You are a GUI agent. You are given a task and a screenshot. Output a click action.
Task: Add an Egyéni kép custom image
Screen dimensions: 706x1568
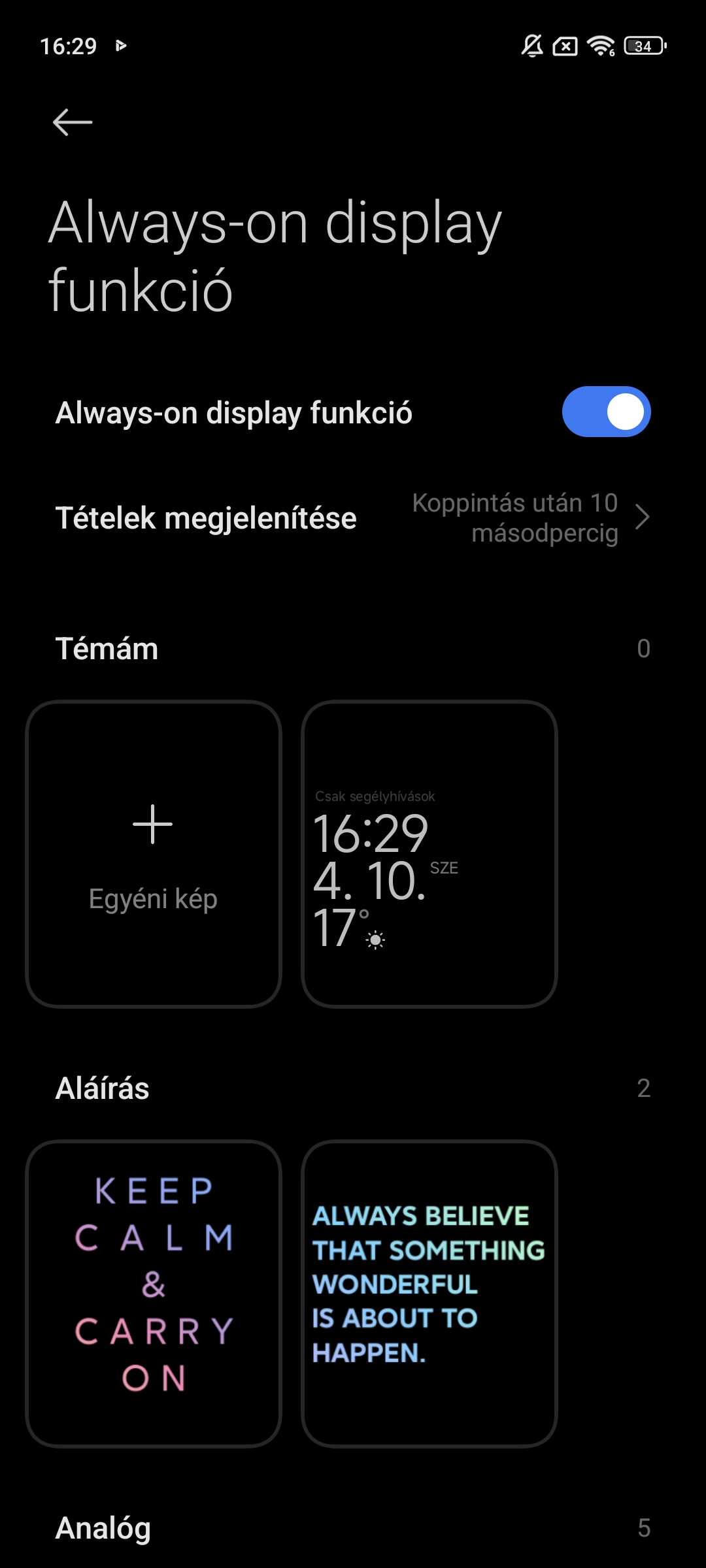[x=154, y=854]
